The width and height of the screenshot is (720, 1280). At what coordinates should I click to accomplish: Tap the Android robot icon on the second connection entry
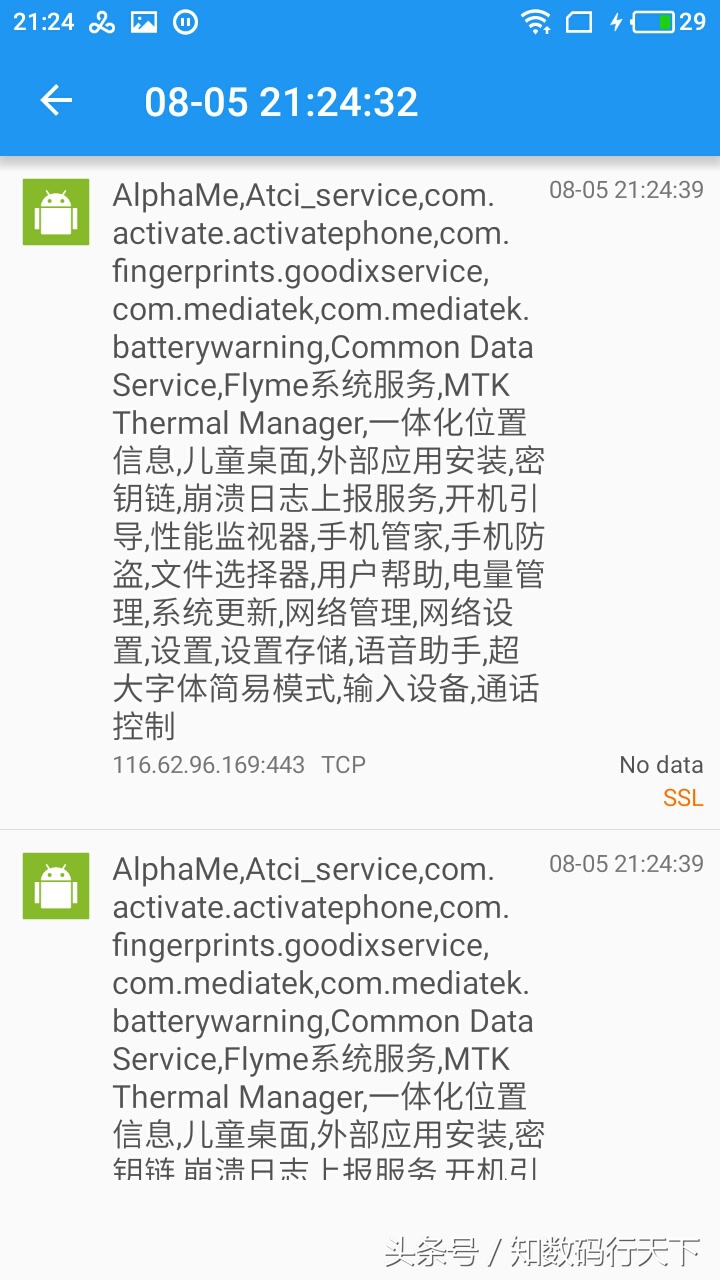[55, 887]
